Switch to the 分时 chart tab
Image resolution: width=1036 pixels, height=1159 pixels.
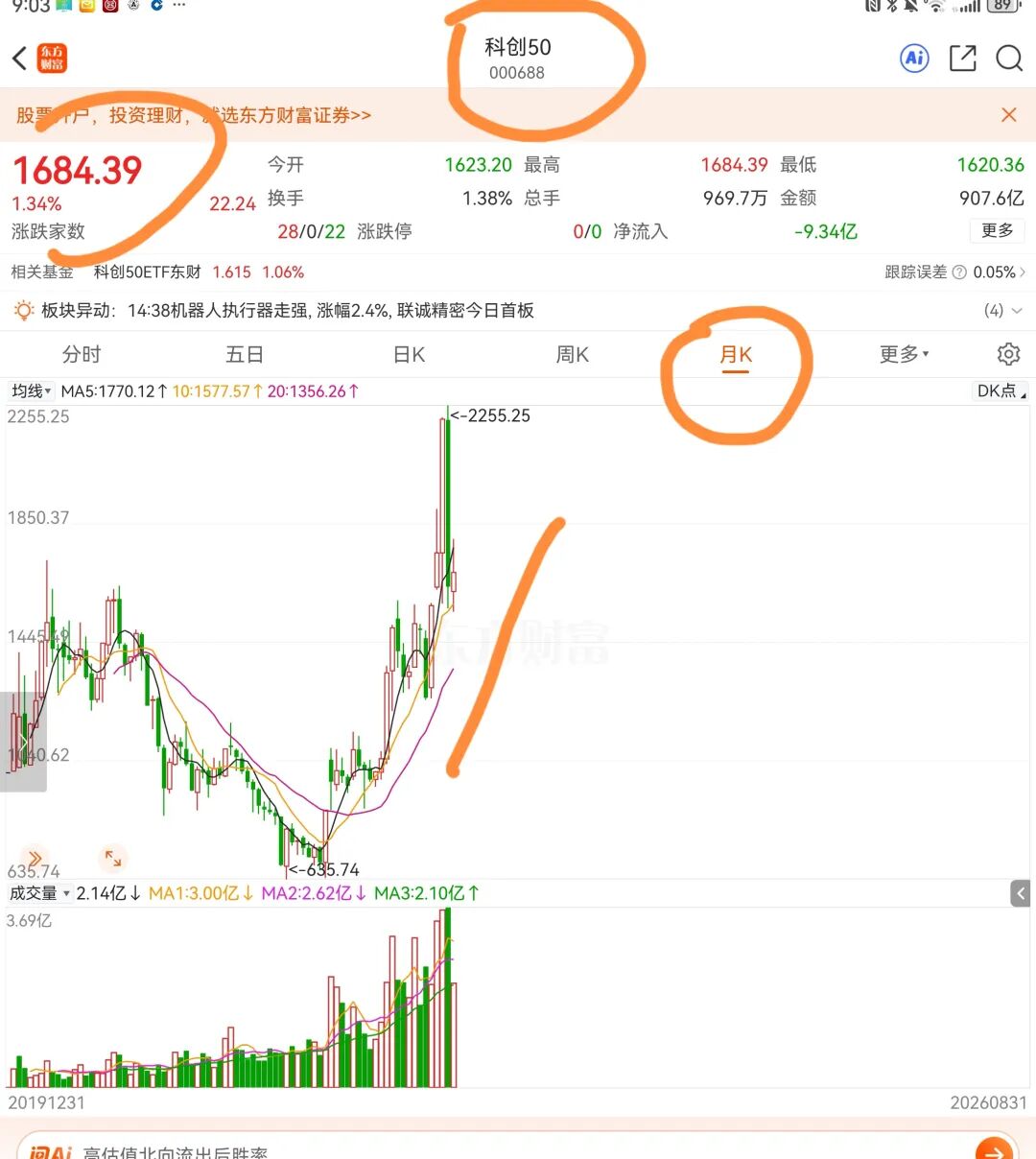(x=82, y=355)
